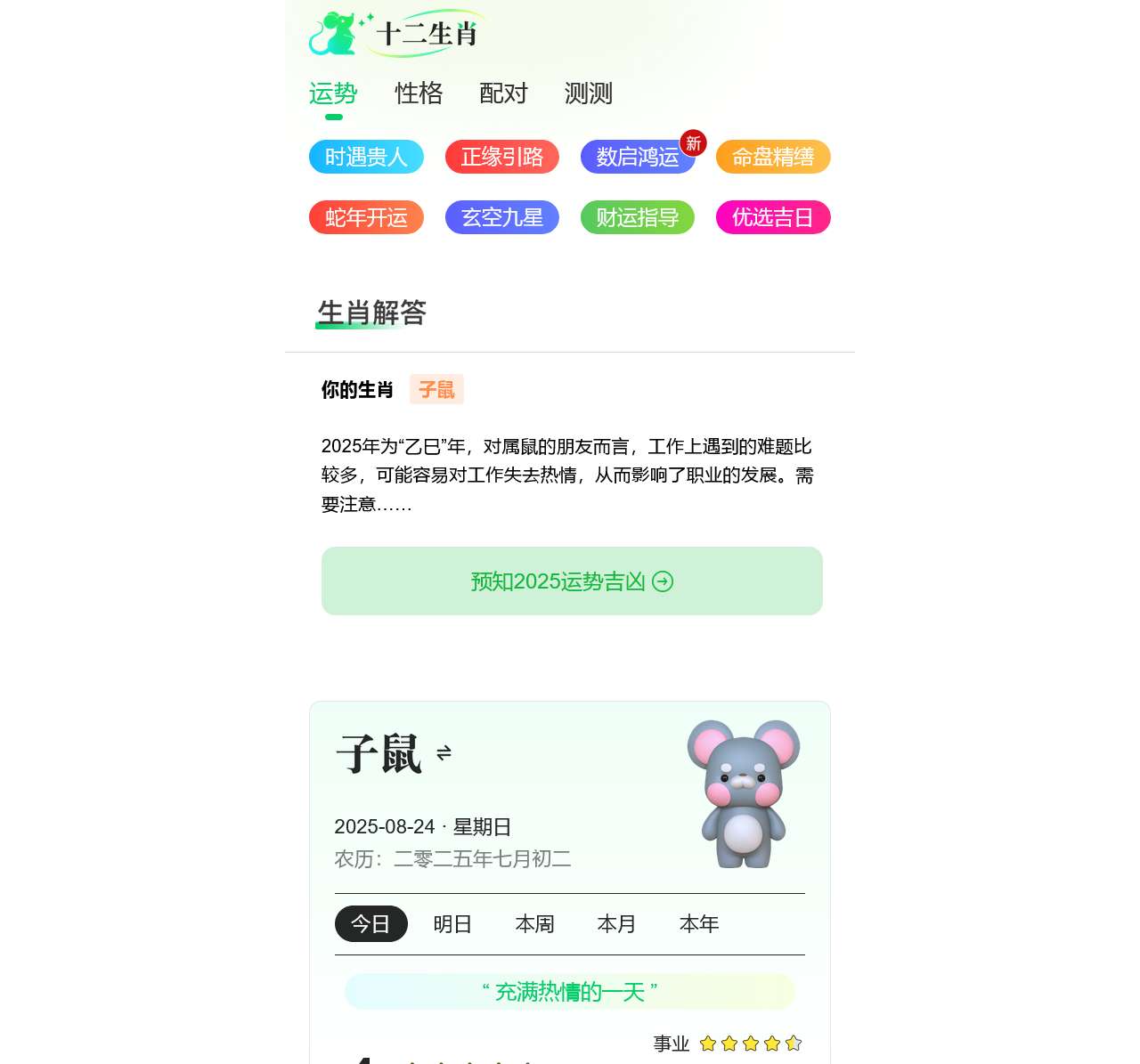
Task: Show the 本月 fortune
Action: tap(616, 924)
